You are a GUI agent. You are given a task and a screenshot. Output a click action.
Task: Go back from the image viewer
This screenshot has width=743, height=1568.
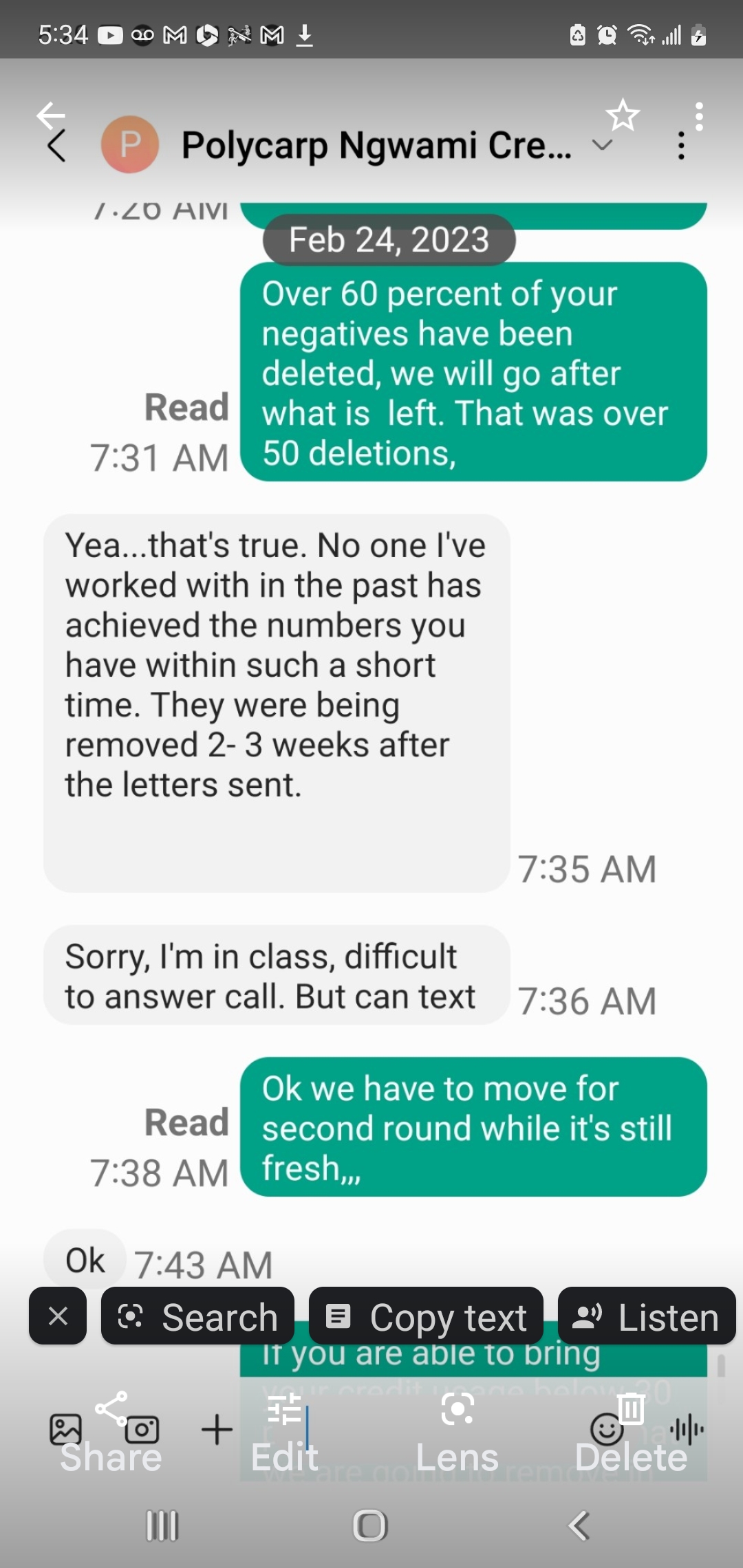[50, 115]
